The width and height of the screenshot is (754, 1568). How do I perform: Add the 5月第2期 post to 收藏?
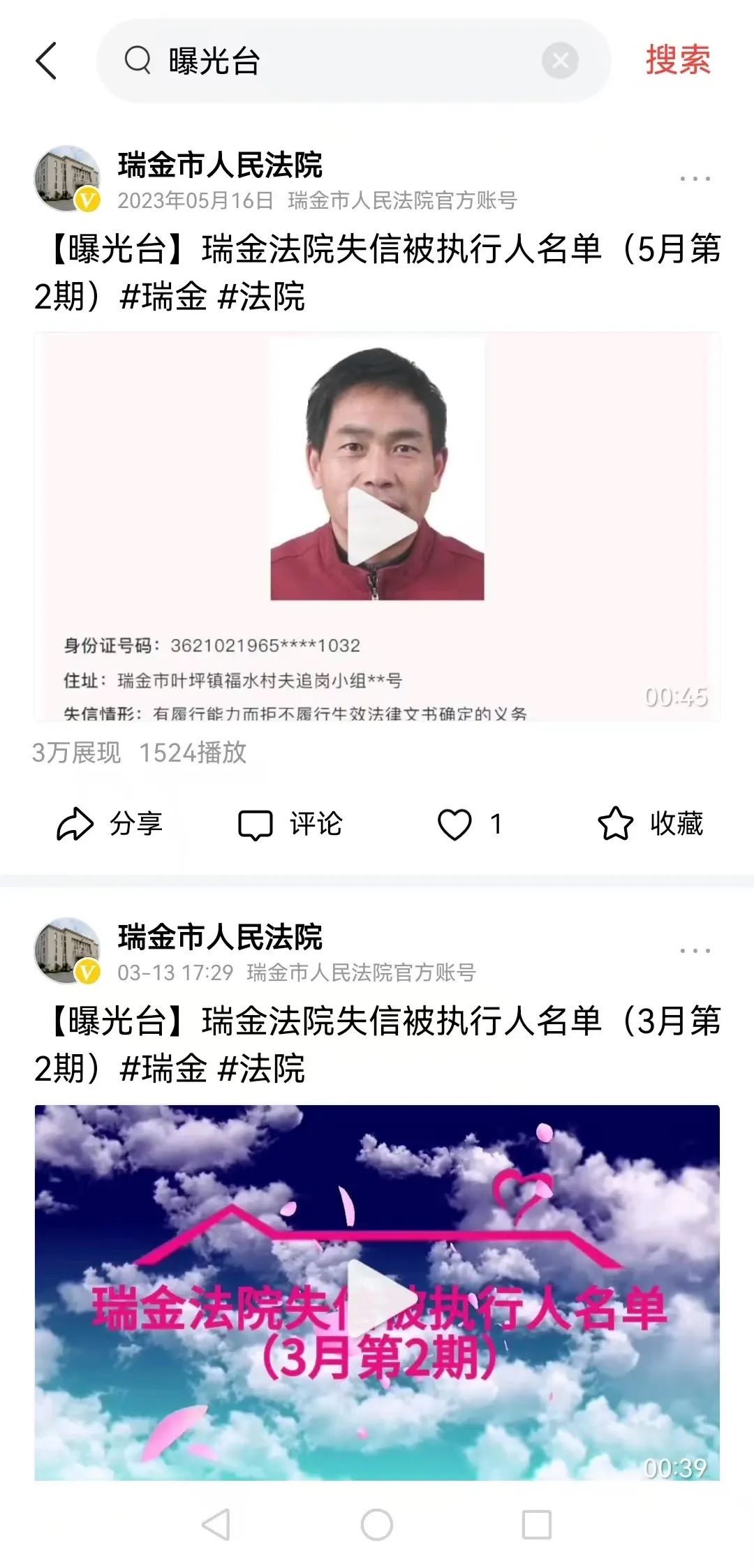tap(651, 824)
